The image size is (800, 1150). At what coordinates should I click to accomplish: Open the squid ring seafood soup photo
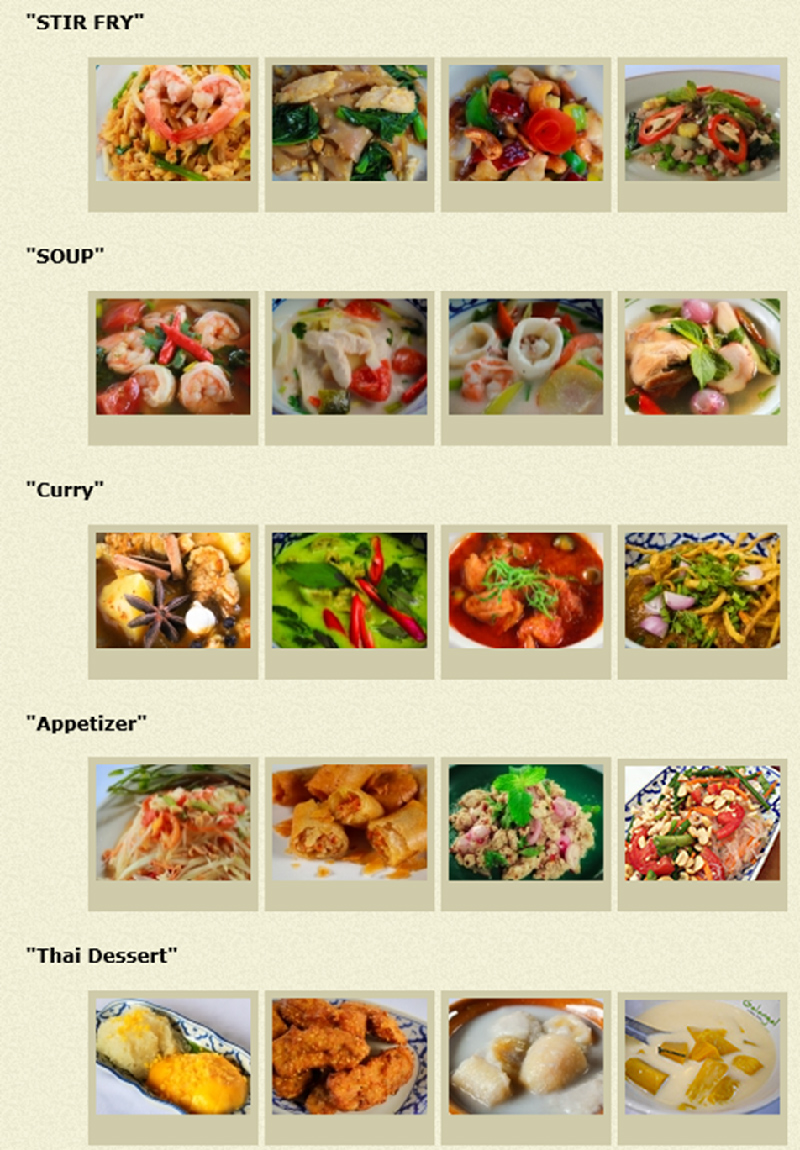(x=526, y=356)
